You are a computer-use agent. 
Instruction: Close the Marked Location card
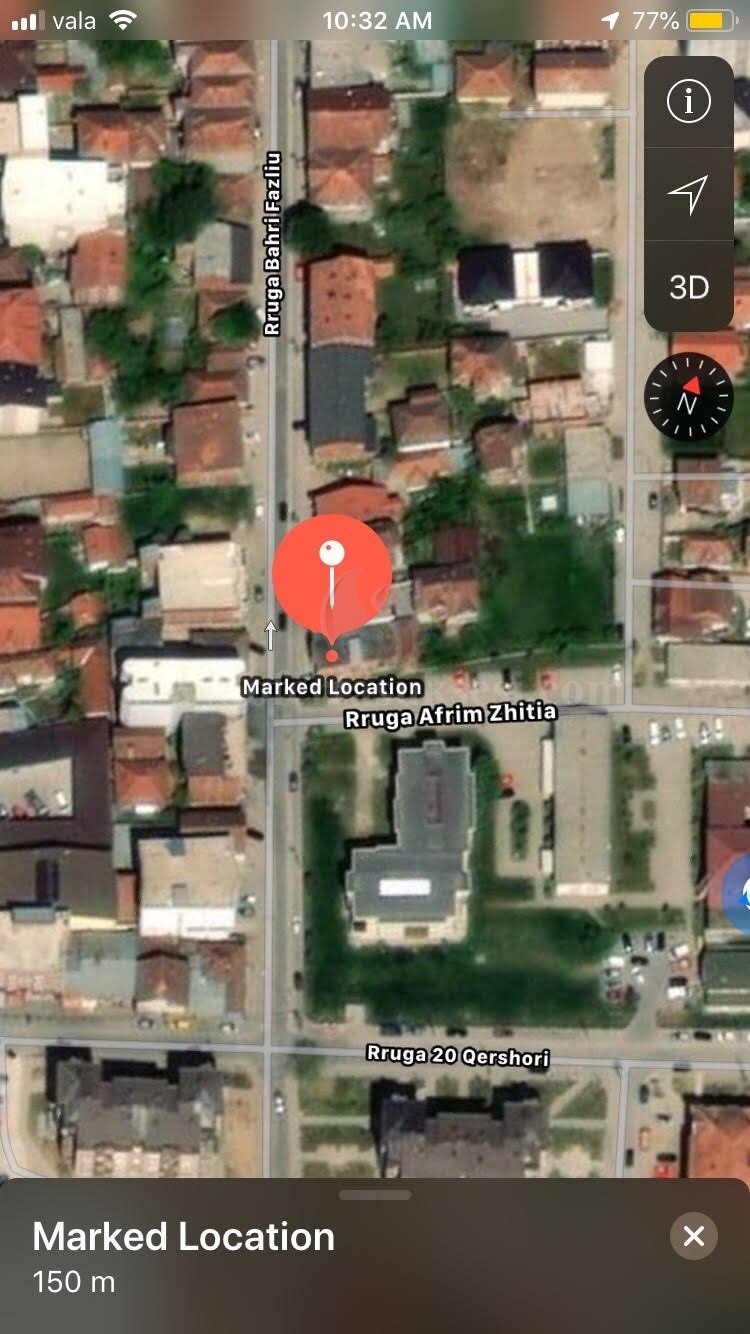[x=693, y=1236]
